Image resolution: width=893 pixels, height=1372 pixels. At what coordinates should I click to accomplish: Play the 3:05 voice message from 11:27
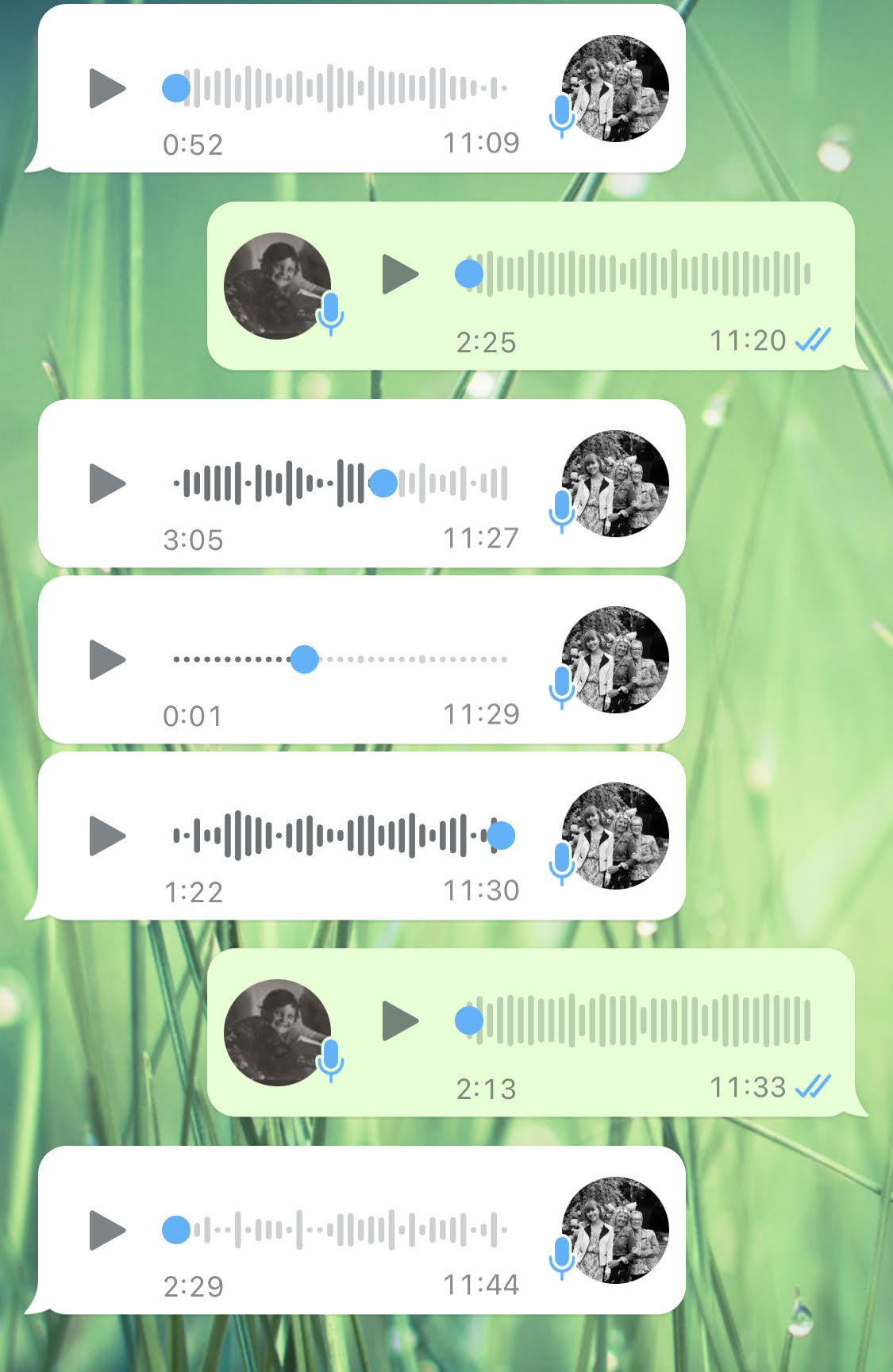[106, 483]
